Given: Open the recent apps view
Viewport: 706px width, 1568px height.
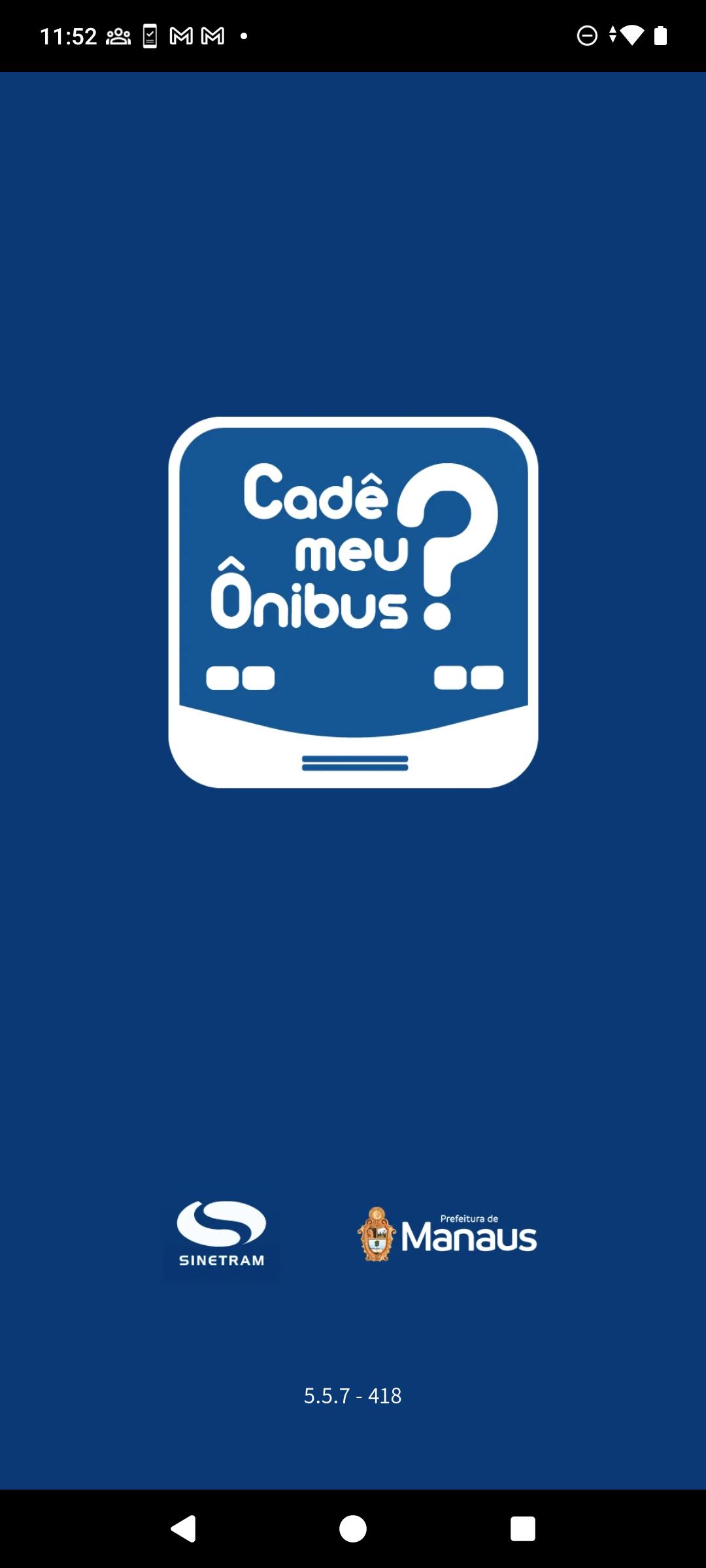Looking at the screenshot, I should 522,1529.
